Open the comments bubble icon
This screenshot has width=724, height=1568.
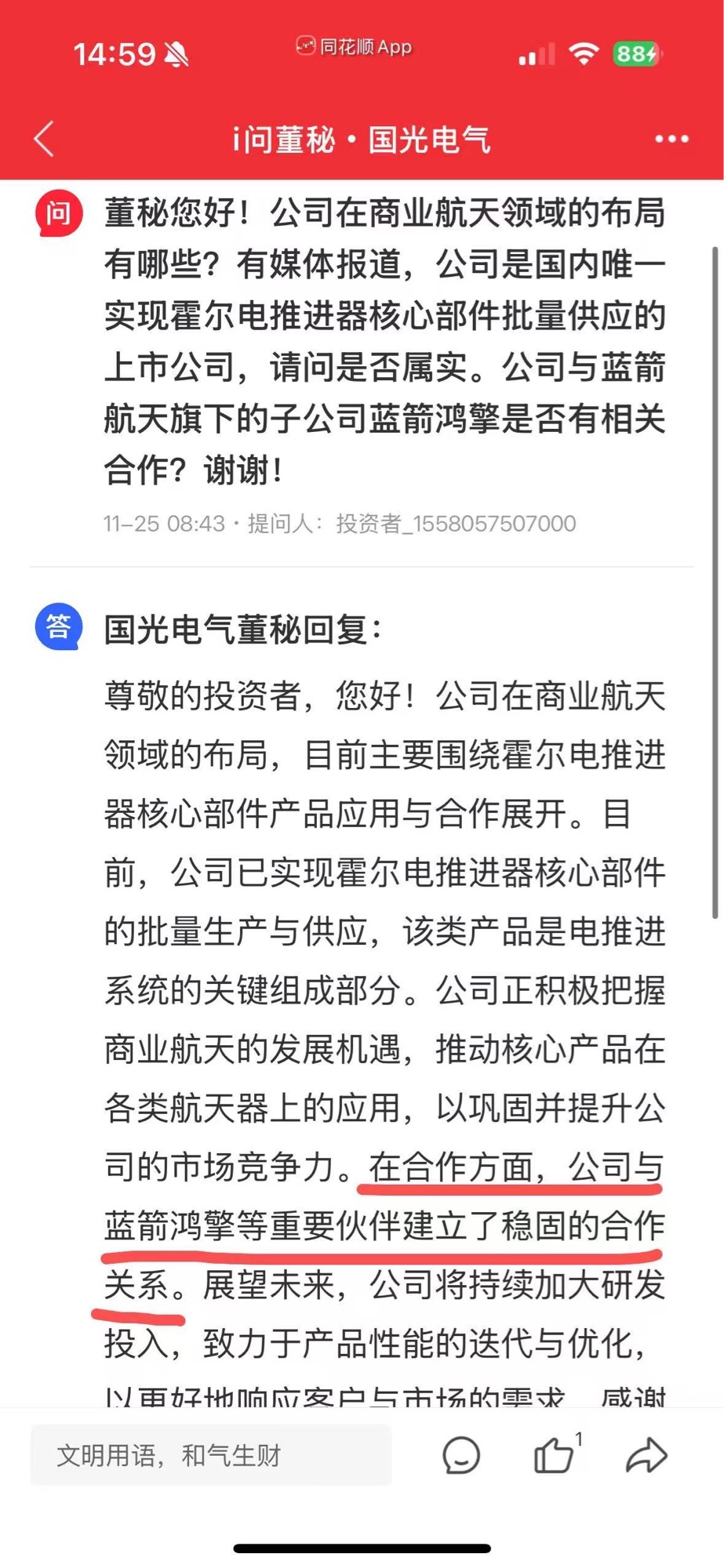coord(460,1456)
